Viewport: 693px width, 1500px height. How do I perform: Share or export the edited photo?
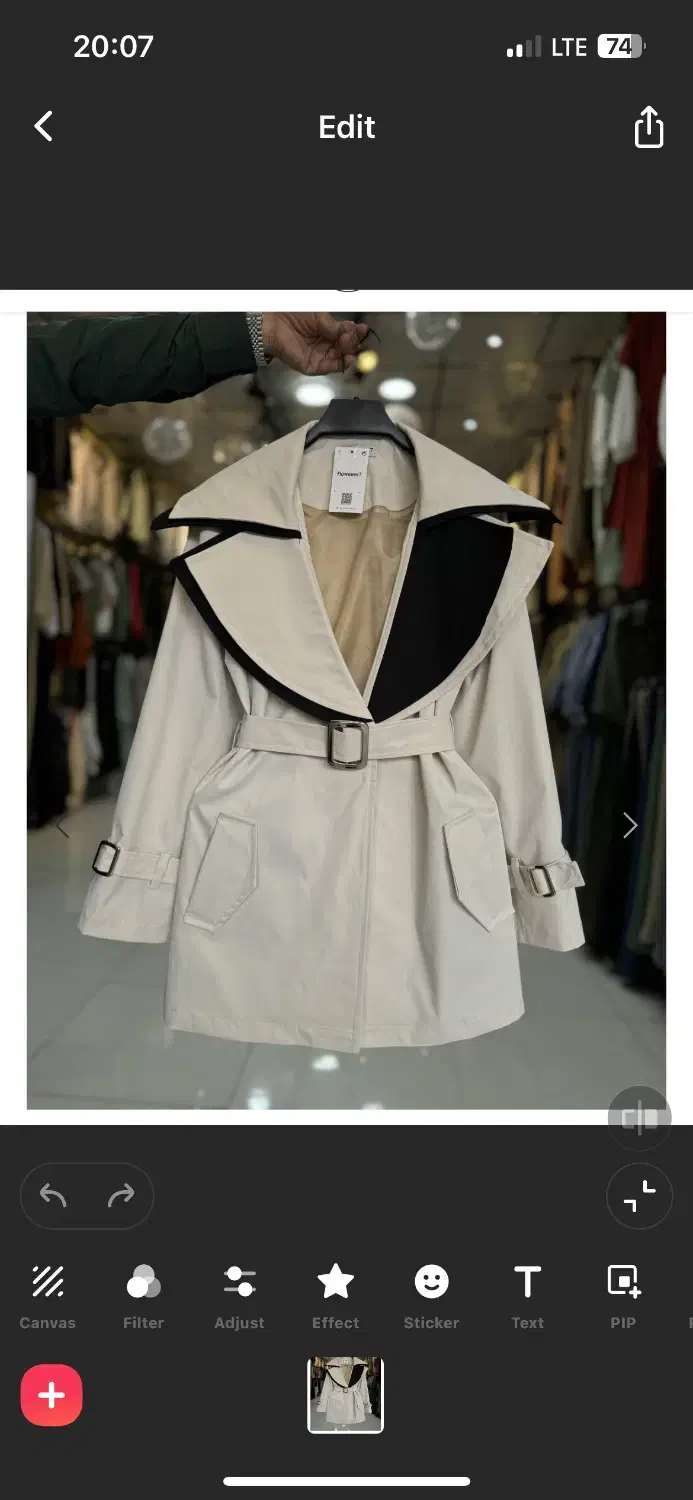coord(648,127)
